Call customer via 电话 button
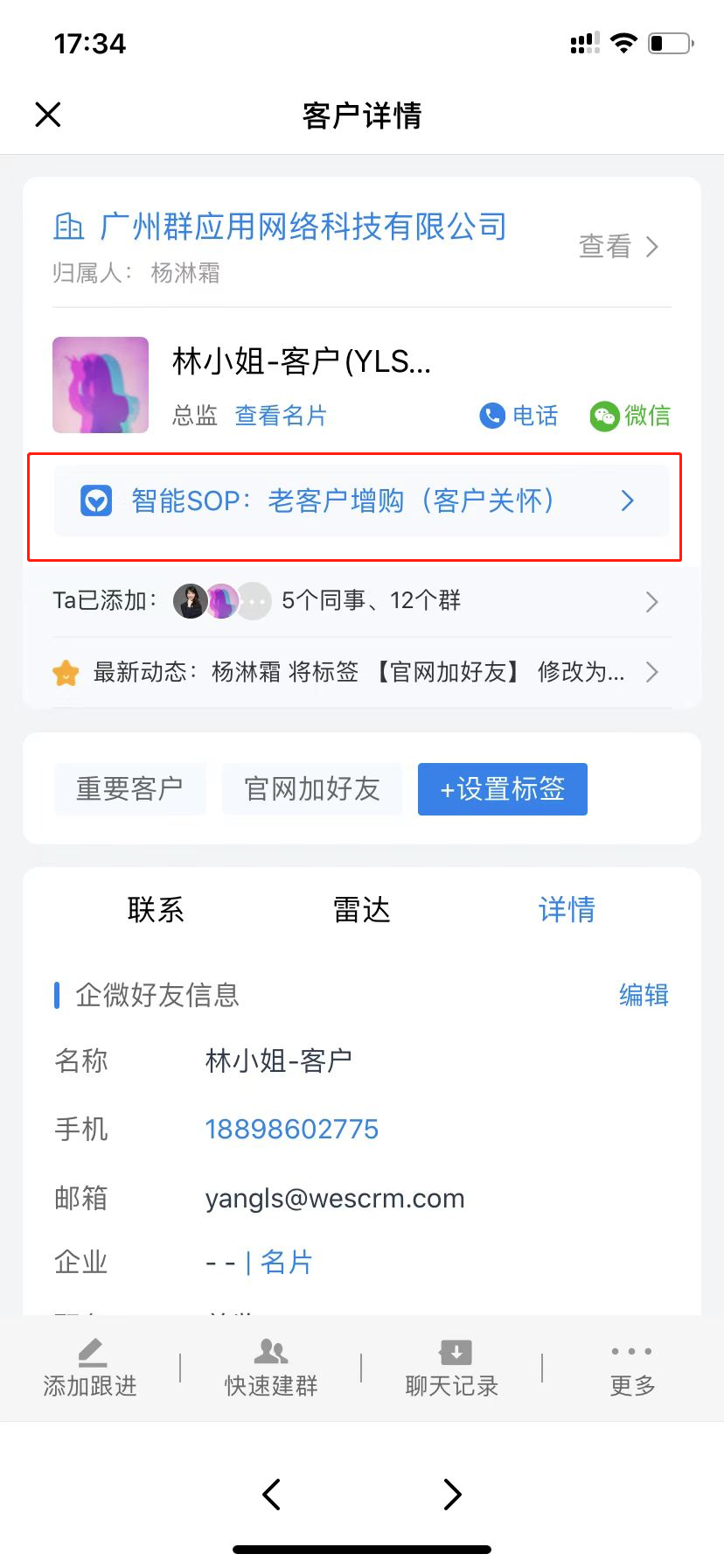Screen dimensions: 724x1568 (519, 416)
